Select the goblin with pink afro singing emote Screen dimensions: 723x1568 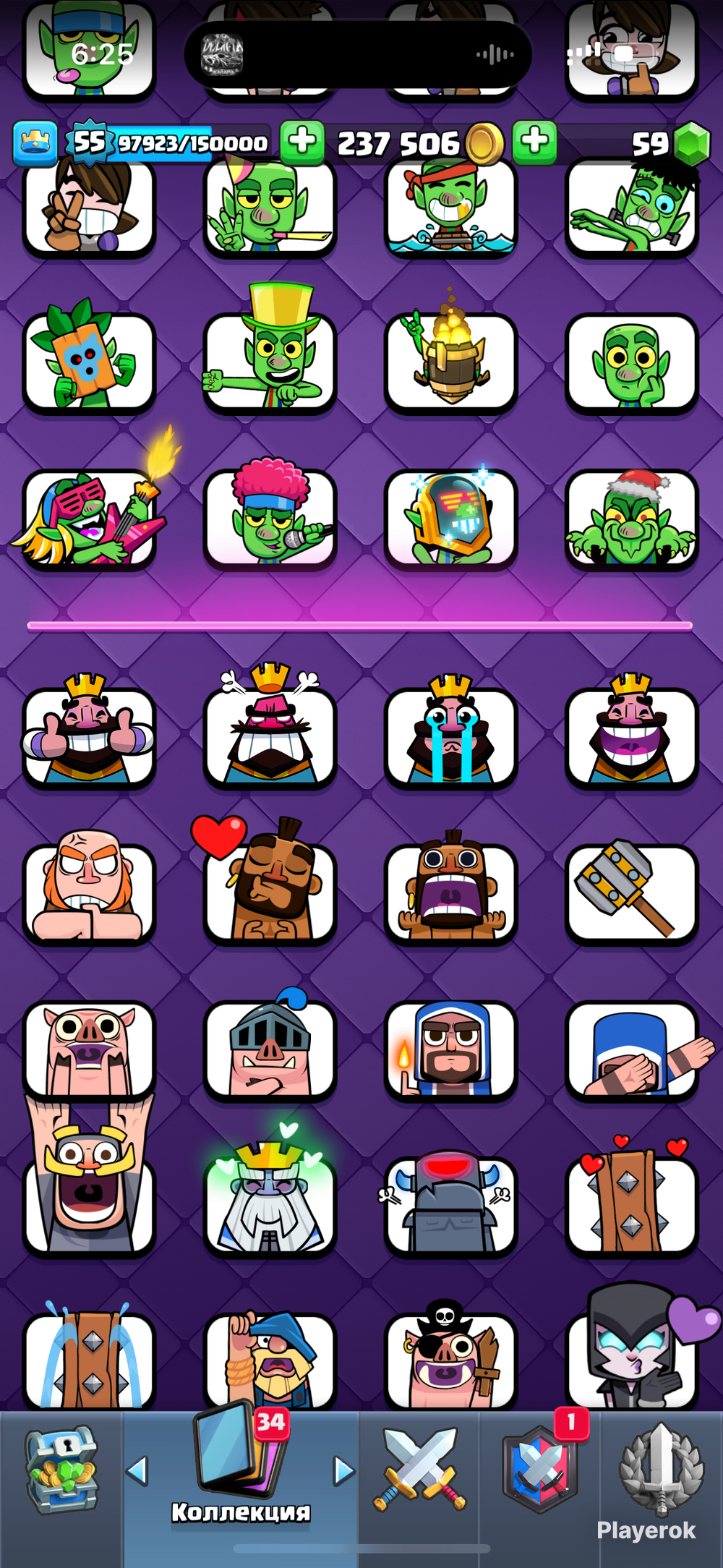[x=270, y=514]
